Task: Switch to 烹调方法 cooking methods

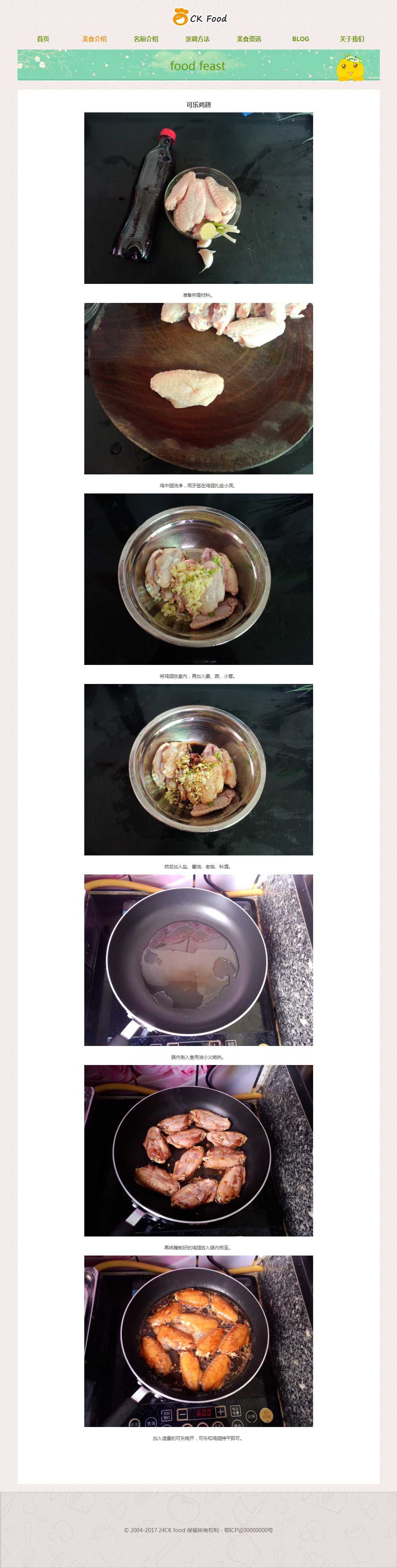Action: click(197, 39)
